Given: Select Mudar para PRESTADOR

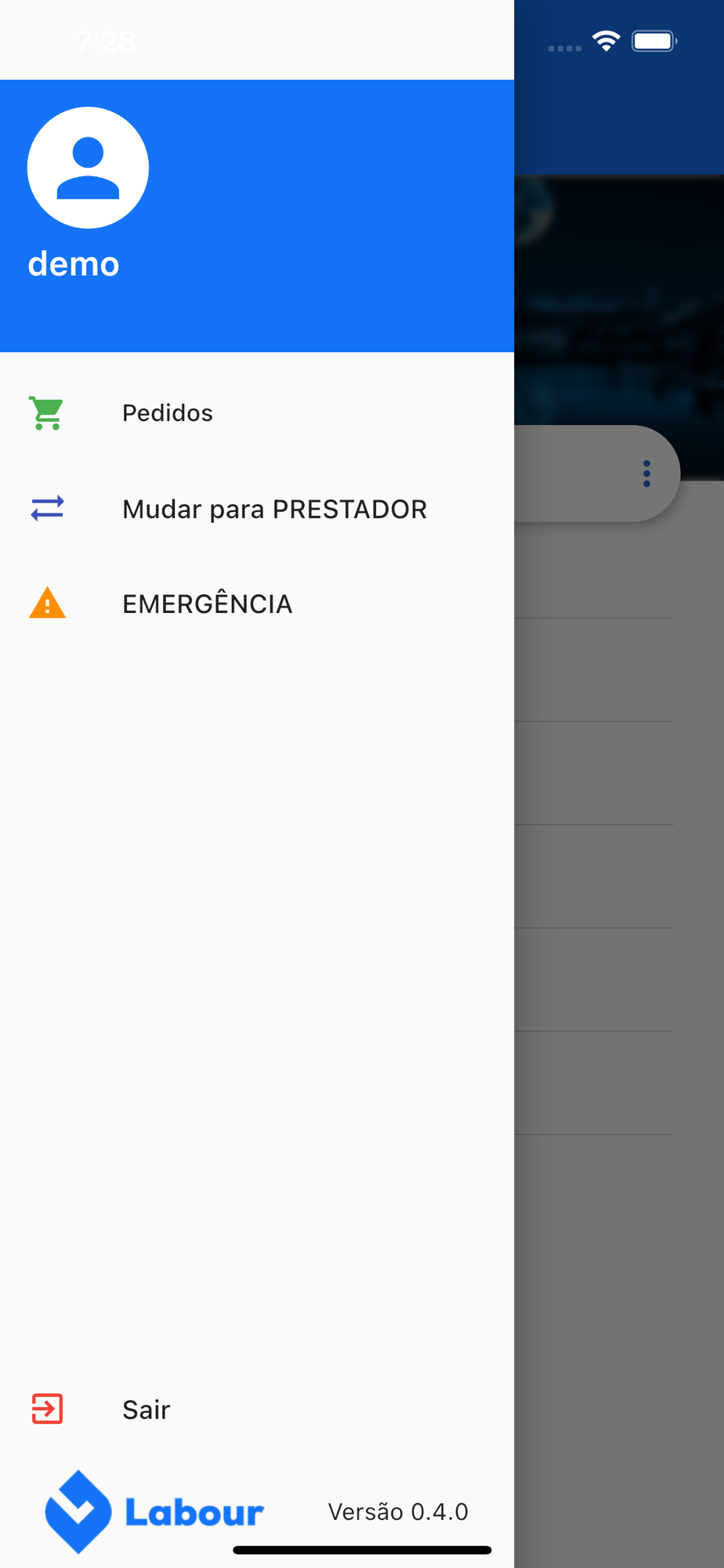Looking at the screenshot, I should click(x=274, y=510).
